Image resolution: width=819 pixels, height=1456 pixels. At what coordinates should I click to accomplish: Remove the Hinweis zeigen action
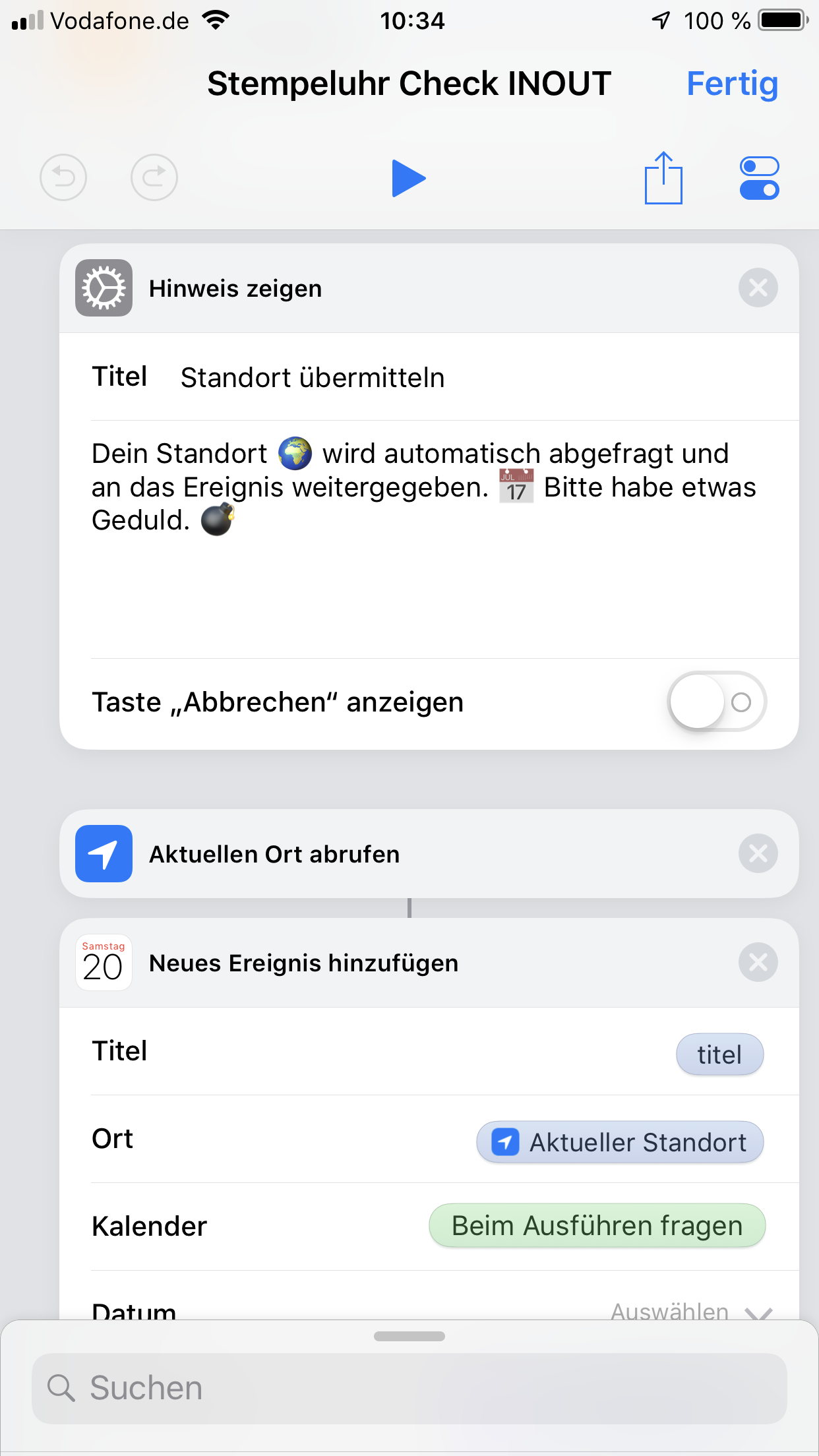tap(758, 288)
